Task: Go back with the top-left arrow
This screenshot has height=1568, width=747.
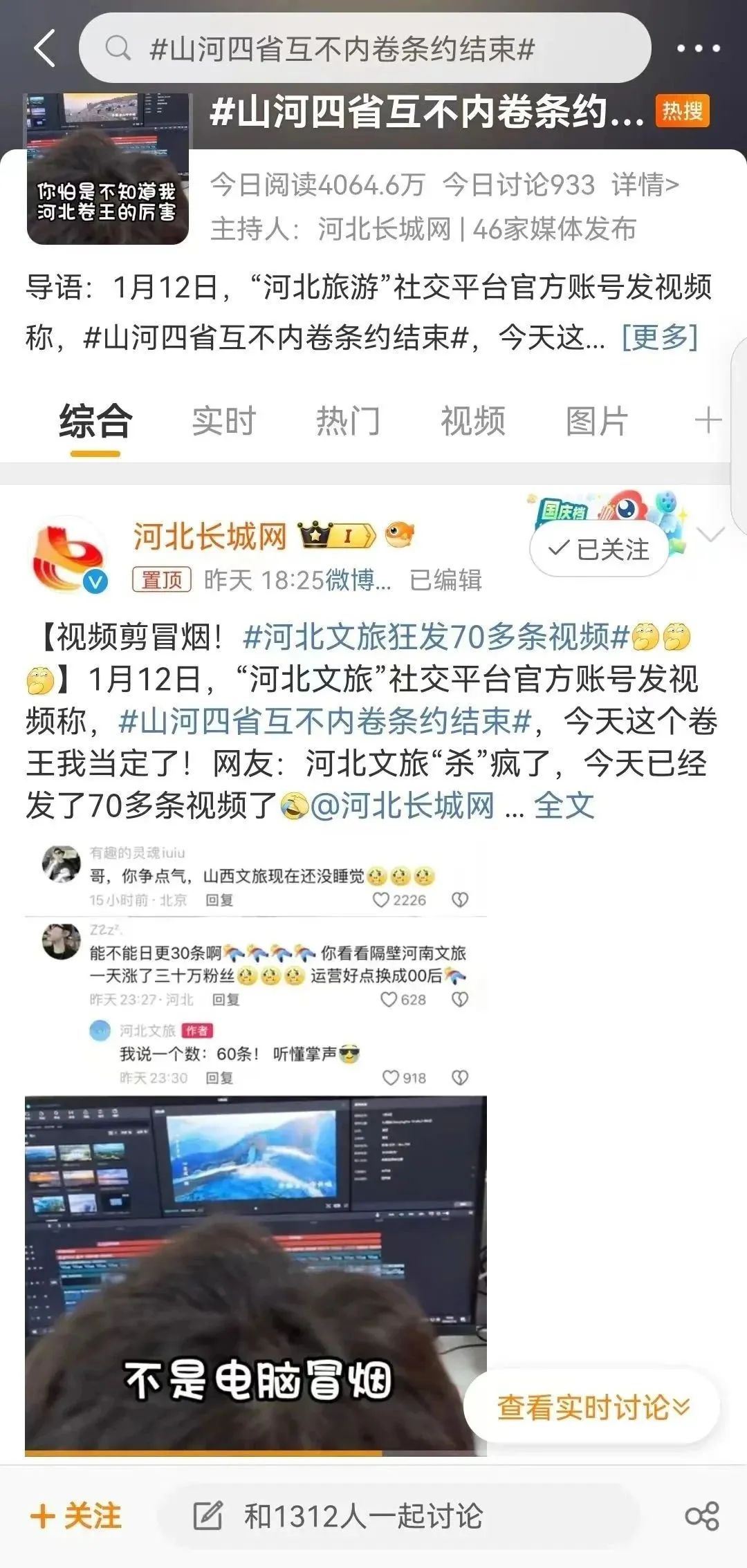Action: [x=44, y=49]
